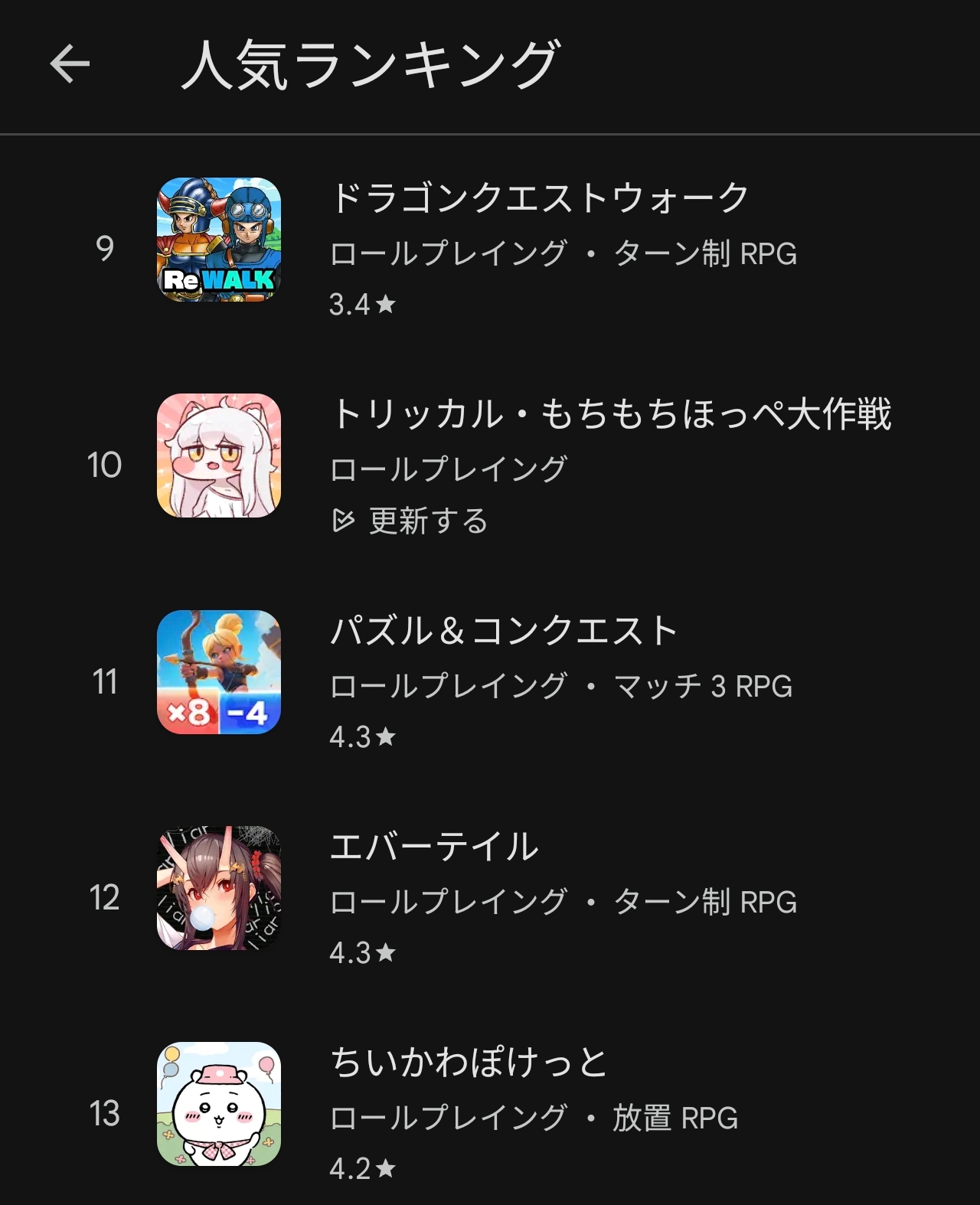The image size is (980, 1205).
Task: Open ちいかわぽけっと app page
Action: [x=469, y=1063]
